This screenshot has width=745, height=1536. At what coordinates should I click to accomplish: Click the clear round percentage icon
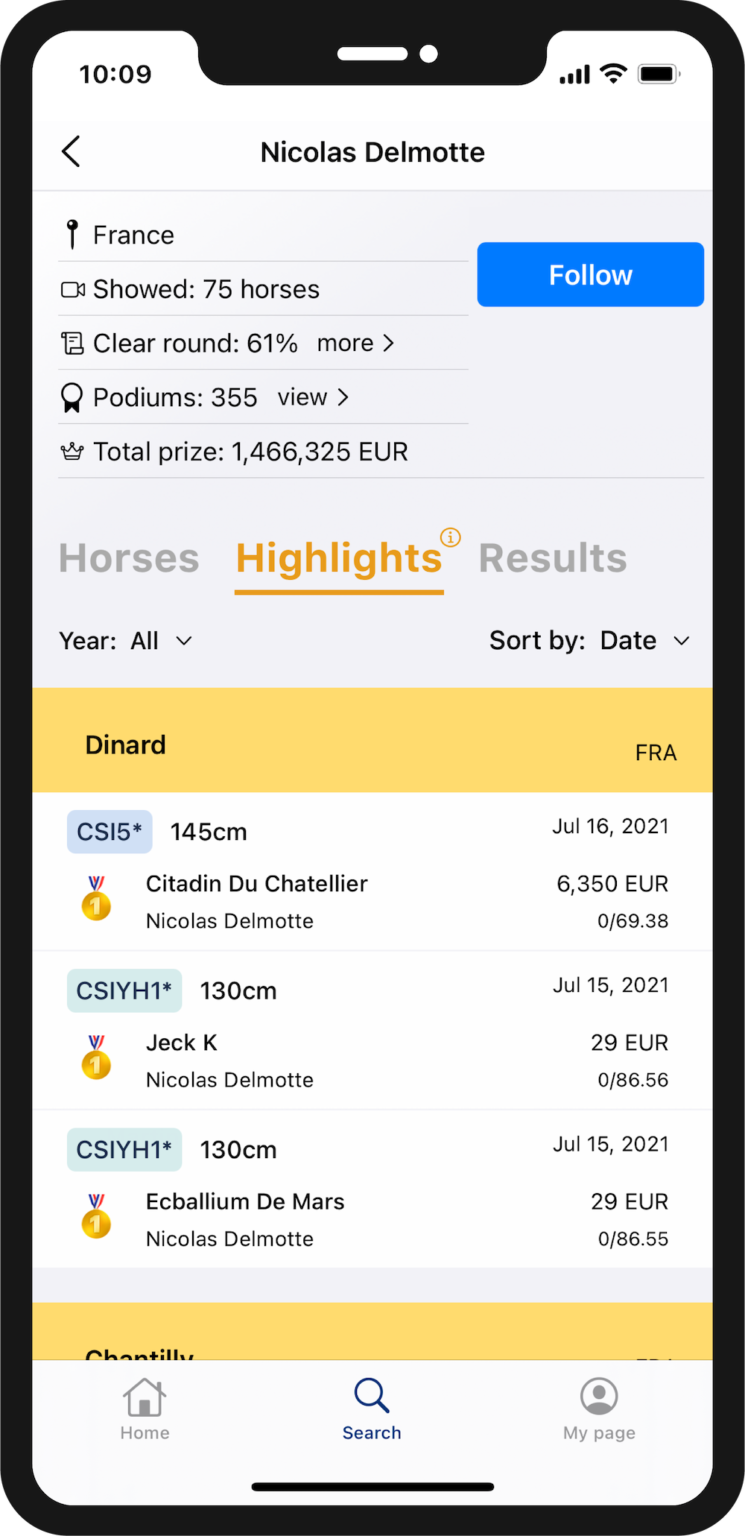pyautogui.click(x=70, y=343)
